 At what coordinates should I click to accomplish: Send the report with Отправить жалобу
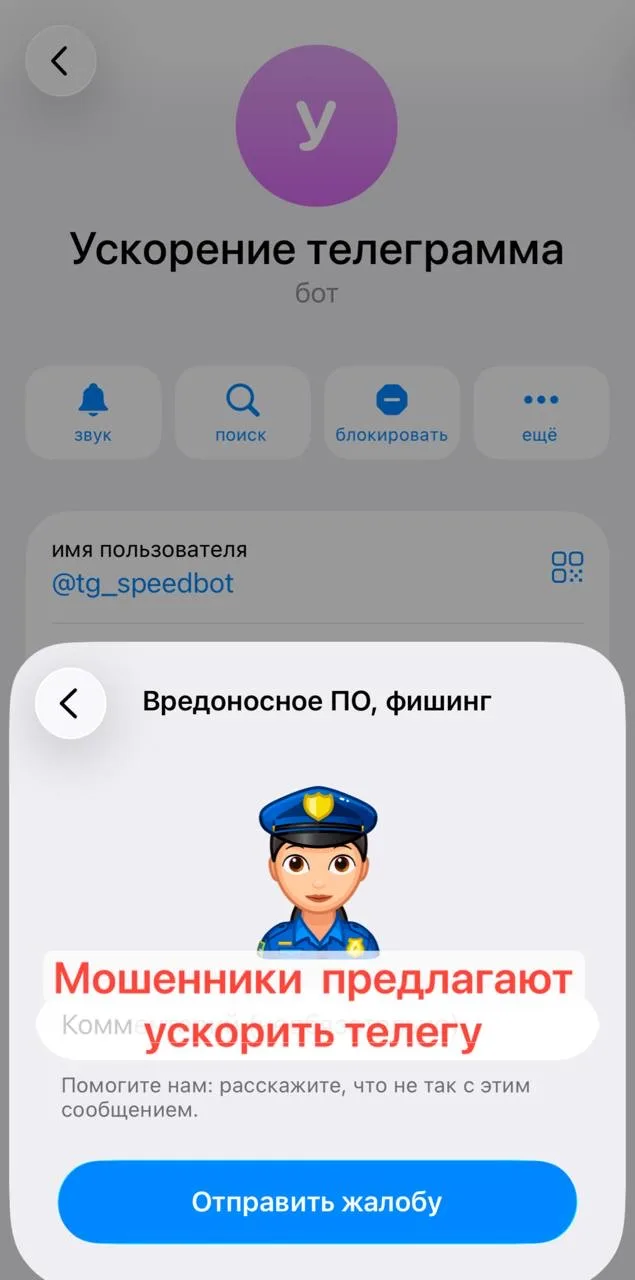click(x=317, y=1201)
